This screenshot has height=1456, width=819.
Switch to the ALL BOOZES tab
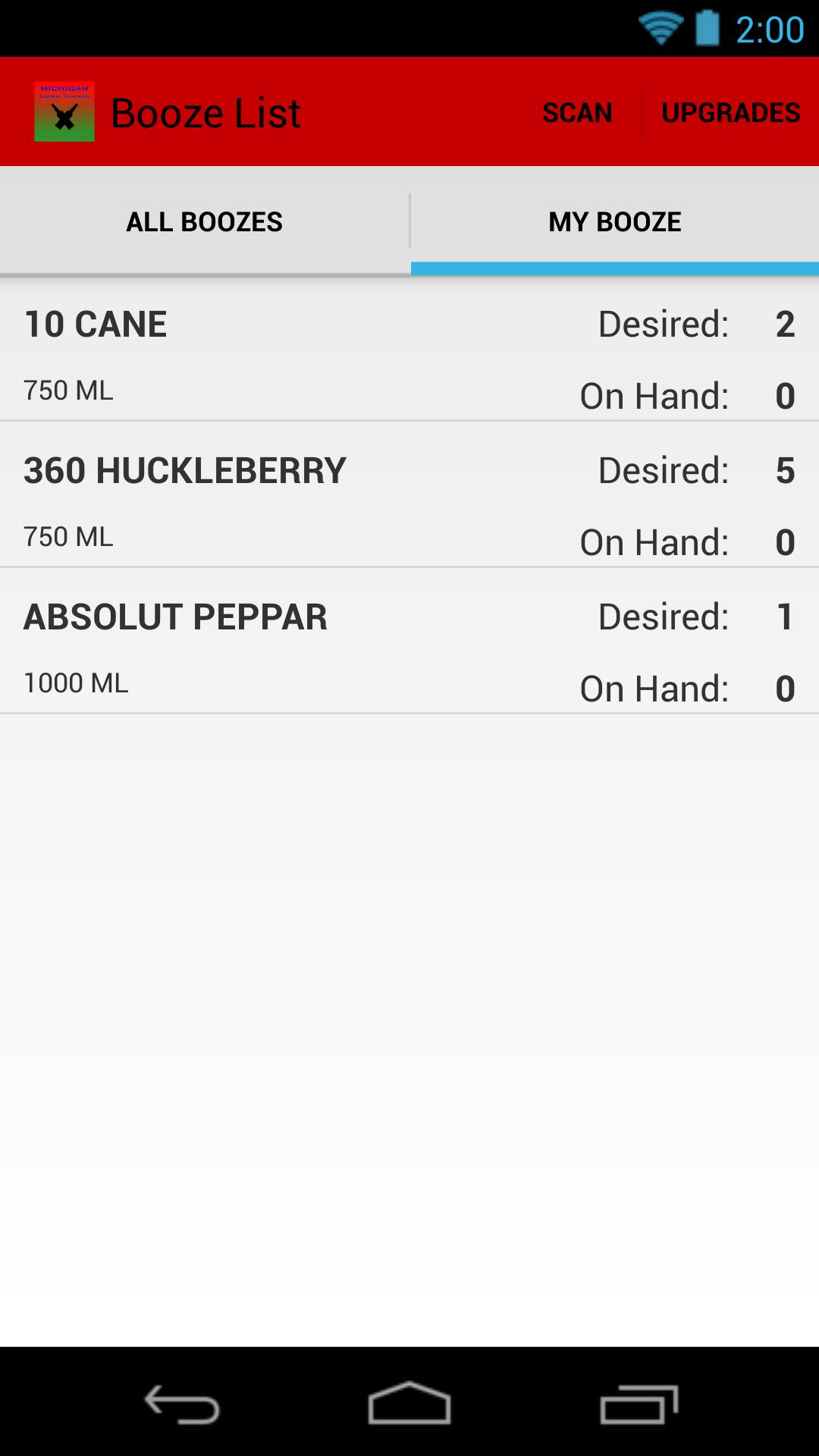click(x=205, y=221)
